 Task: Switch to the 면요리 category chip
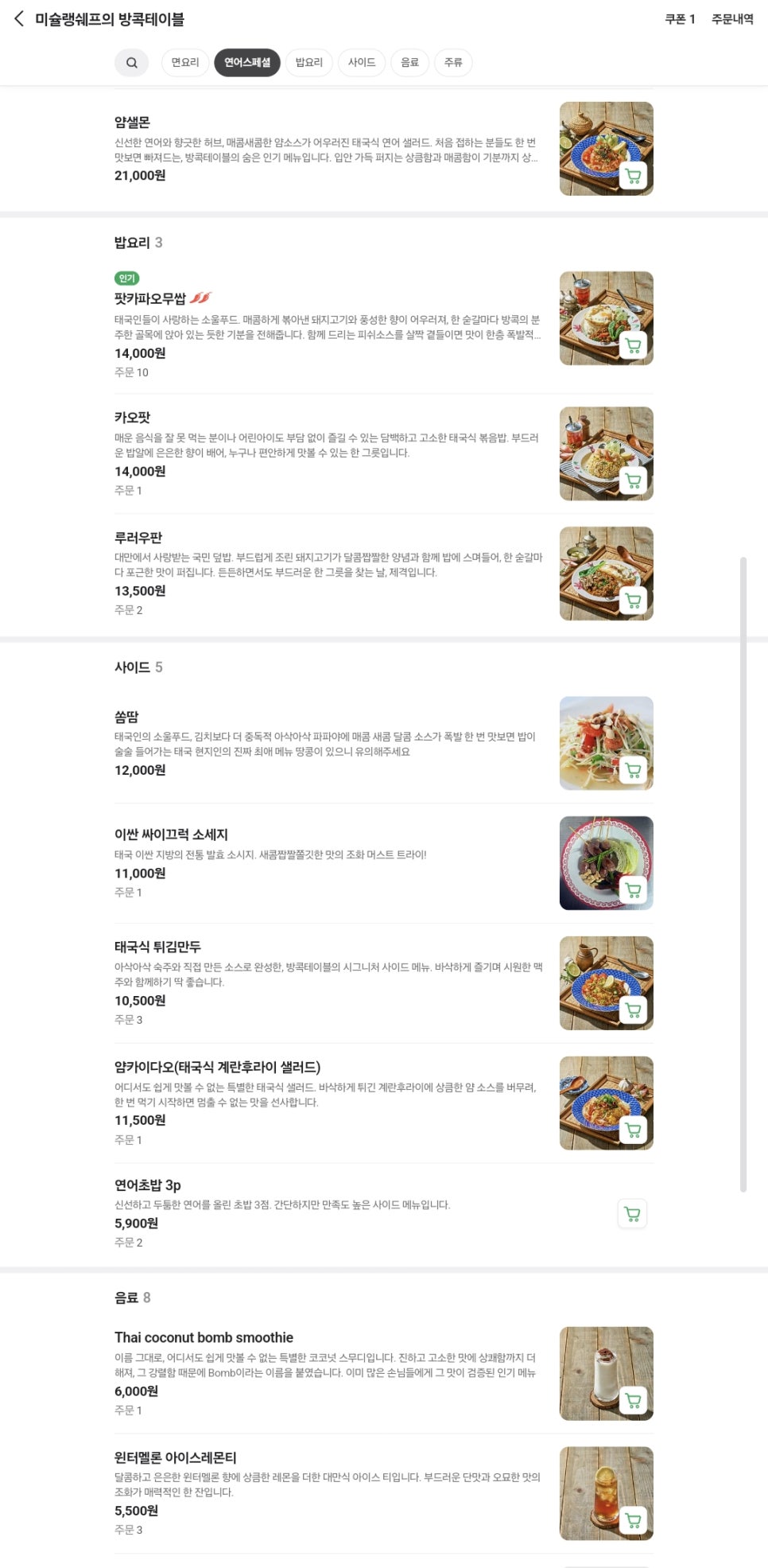point(185,63)
